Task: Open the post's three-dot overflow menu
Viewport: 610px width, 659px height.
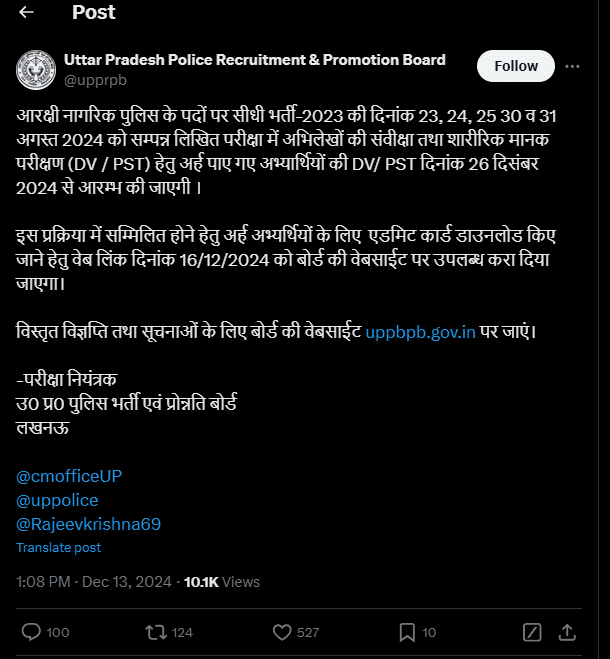Action: point(572,66)
